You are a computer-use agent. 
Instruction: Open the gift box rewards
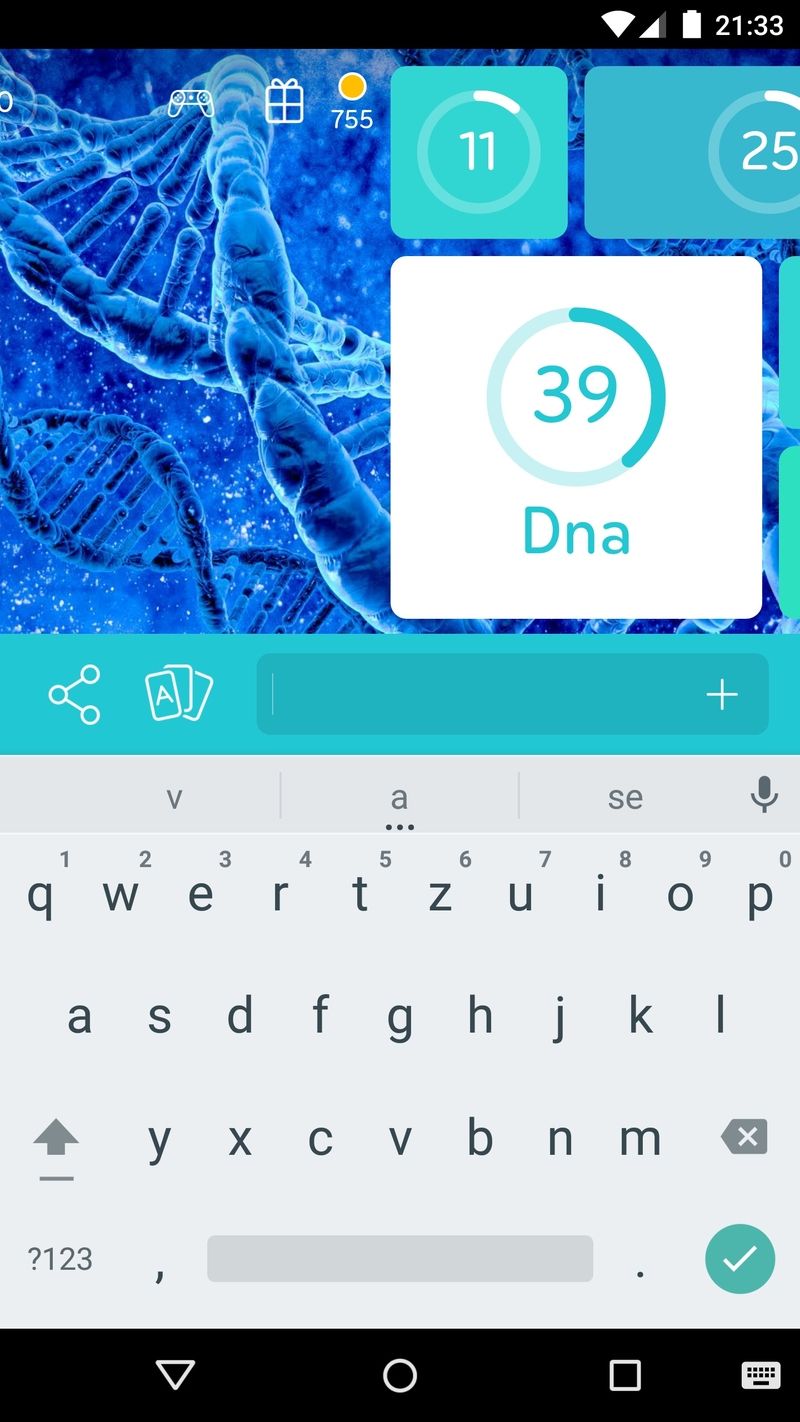pyautogui.click(x=284, y=102)
